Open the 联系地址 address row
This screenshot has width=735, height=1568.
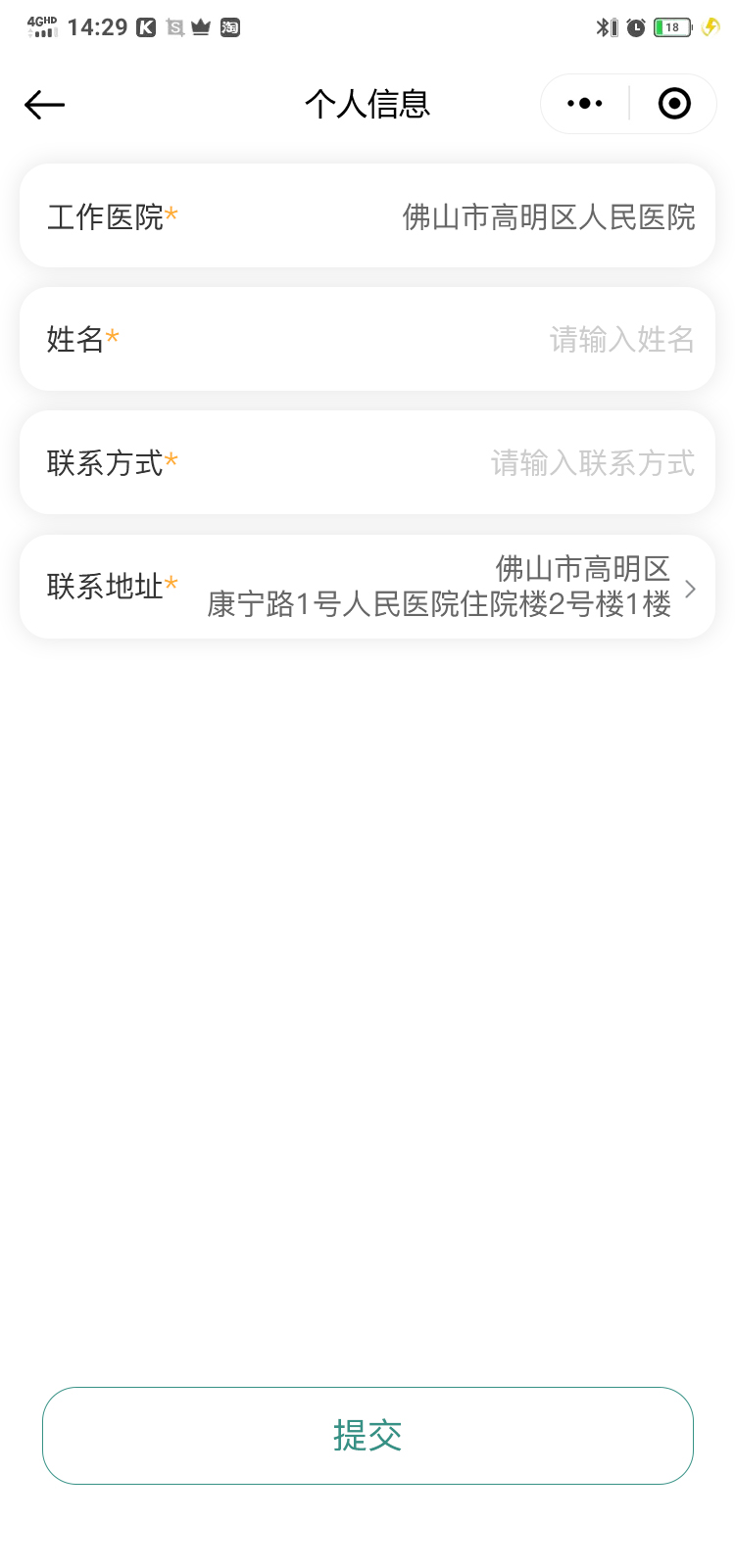coord(439,587)
